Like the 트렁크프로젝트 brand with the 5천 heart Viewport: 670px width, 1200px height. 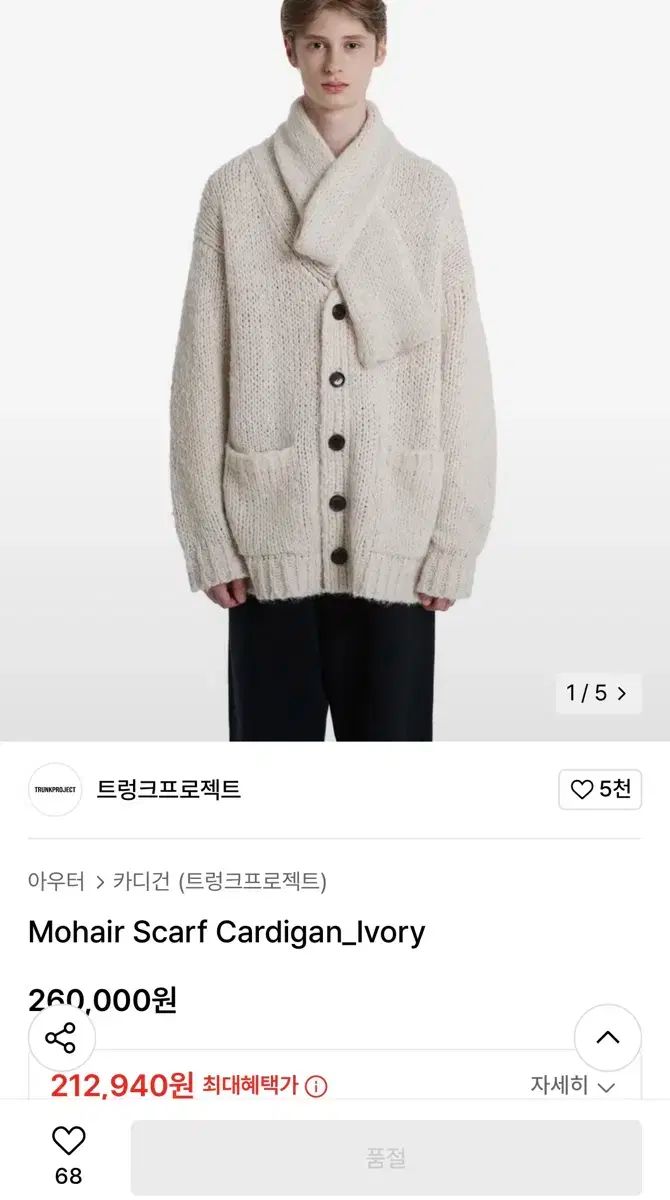[x=600, y=789]
